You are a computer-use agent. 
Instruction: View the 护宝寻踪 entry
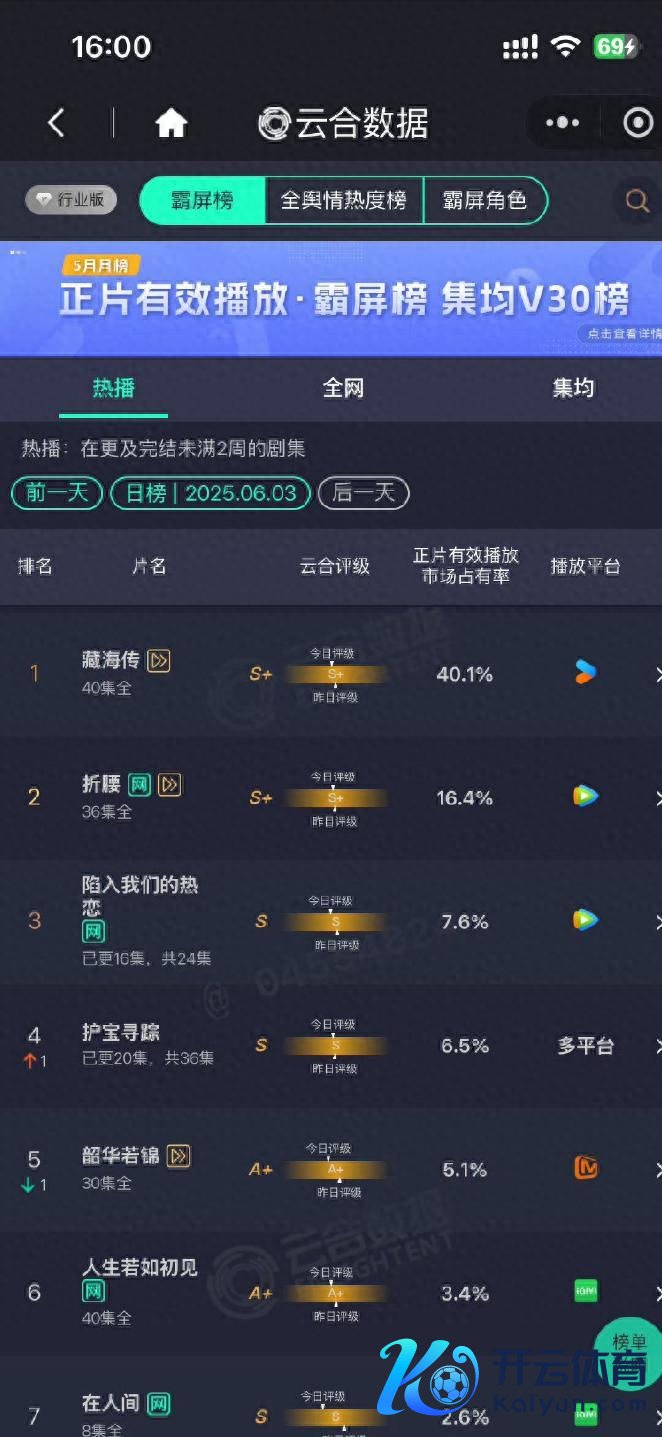(120, 1032)
